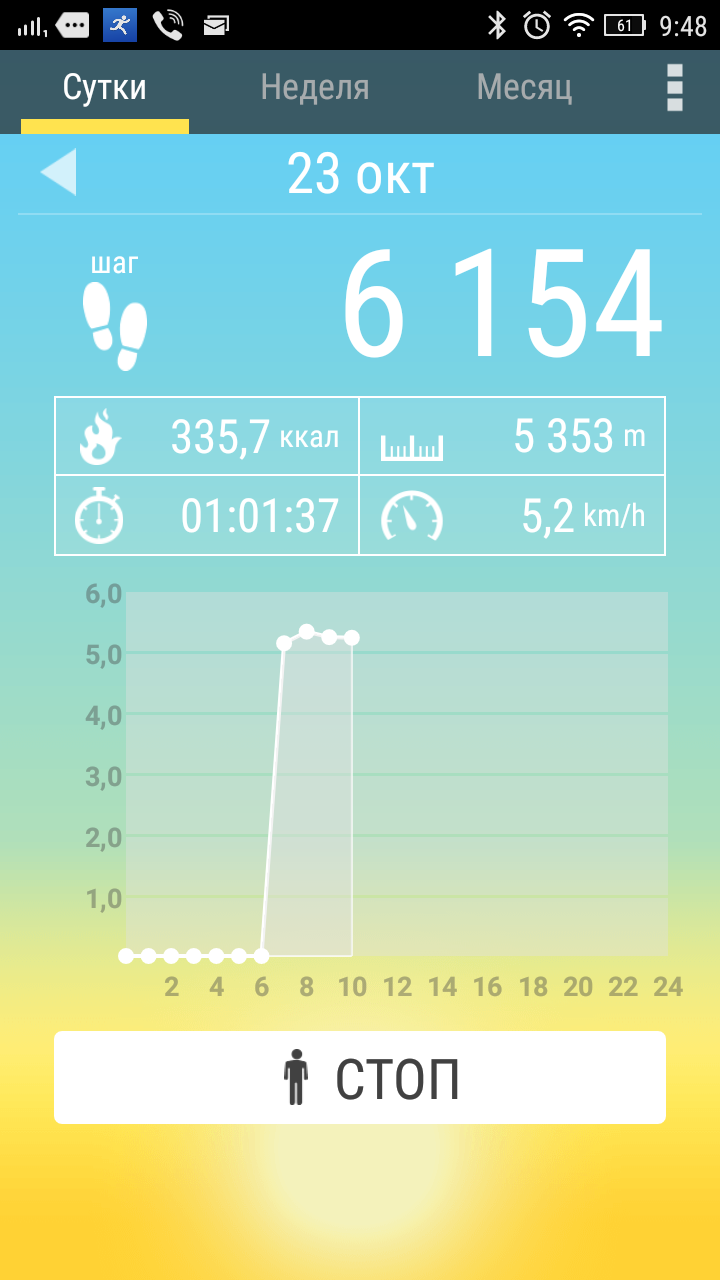Viewport: 720px width, 1280px height.
Task: Open the overflow menu
Action: (x=675, y=88)
